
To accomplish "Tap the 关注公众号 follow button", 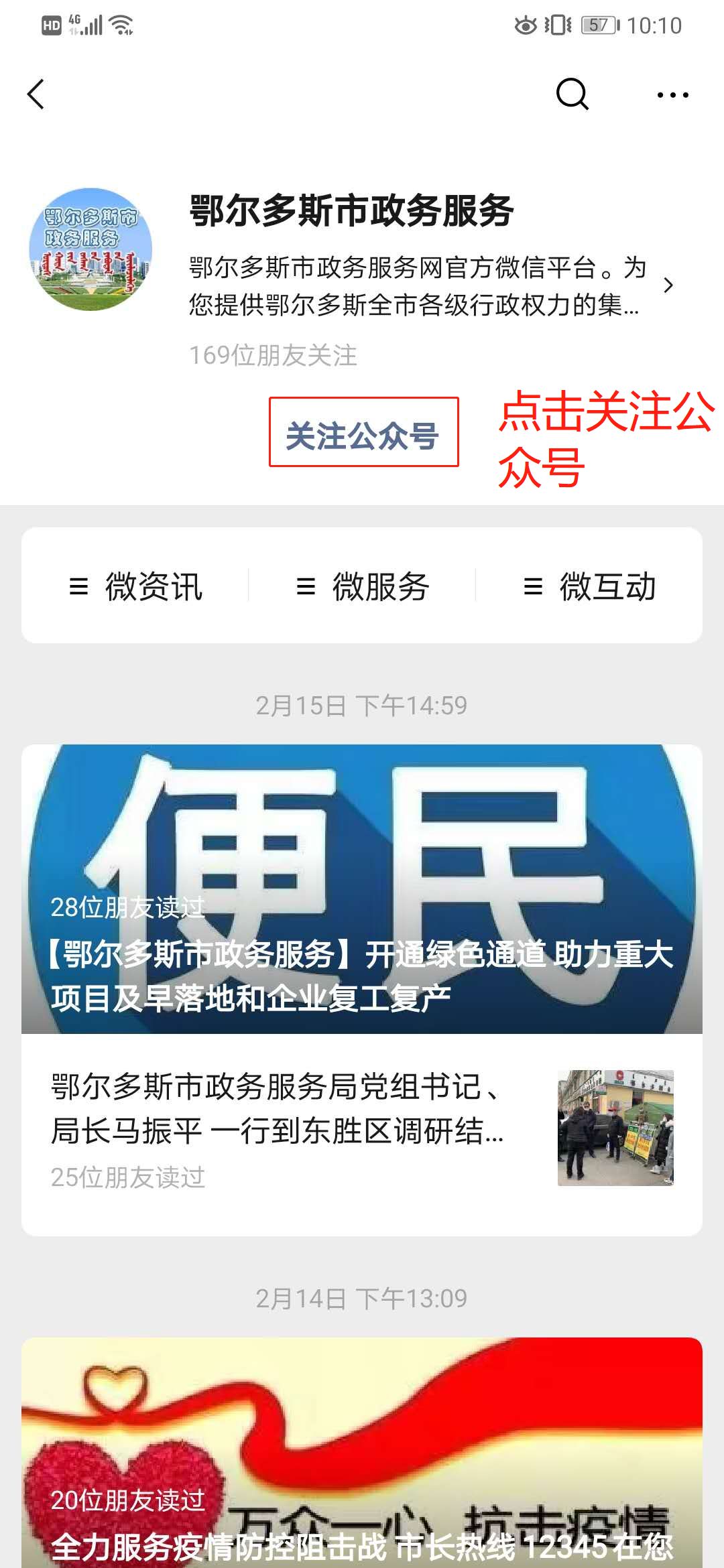I will (363, 432).
